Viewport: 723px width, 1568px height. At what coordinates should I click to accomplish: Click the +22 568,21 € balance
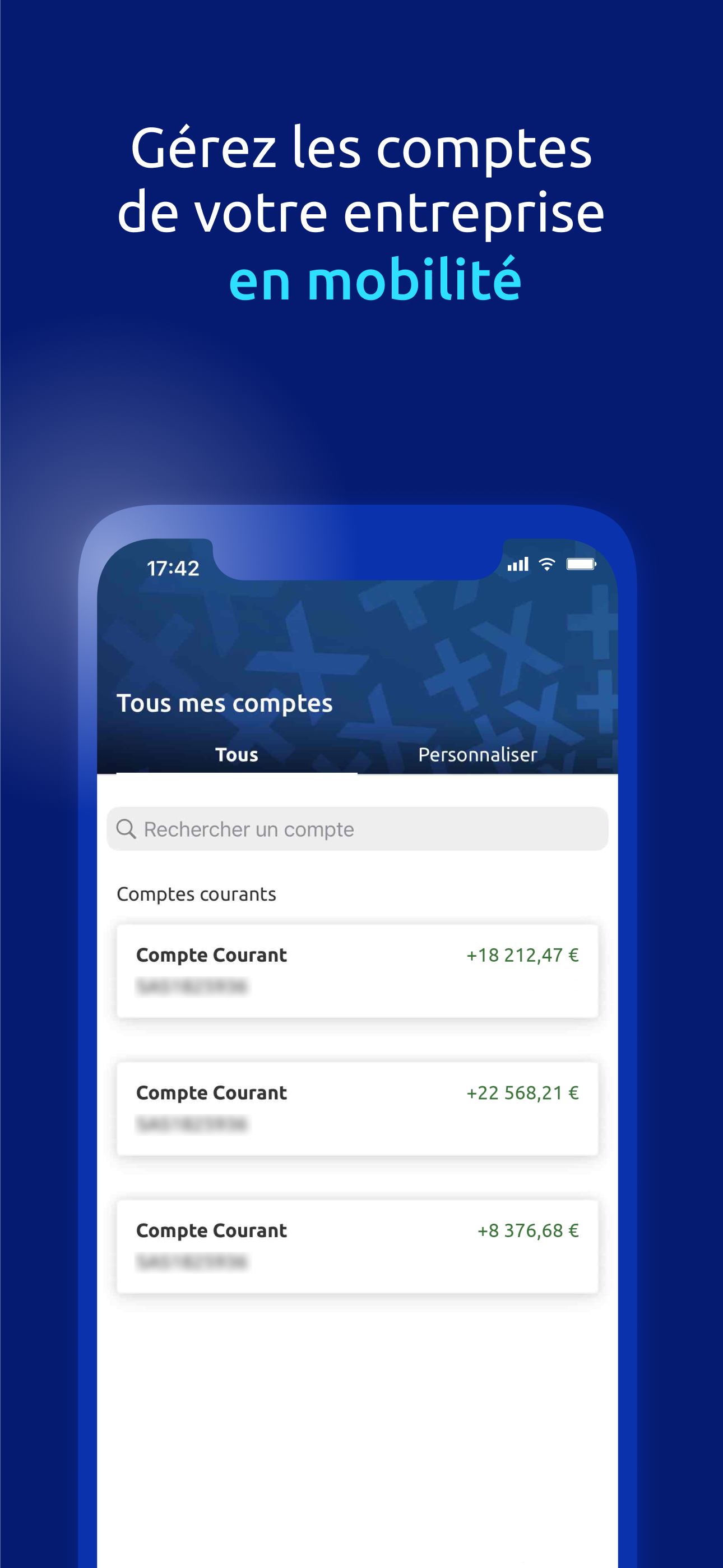pyautogui.click(x=522, y=1092)
